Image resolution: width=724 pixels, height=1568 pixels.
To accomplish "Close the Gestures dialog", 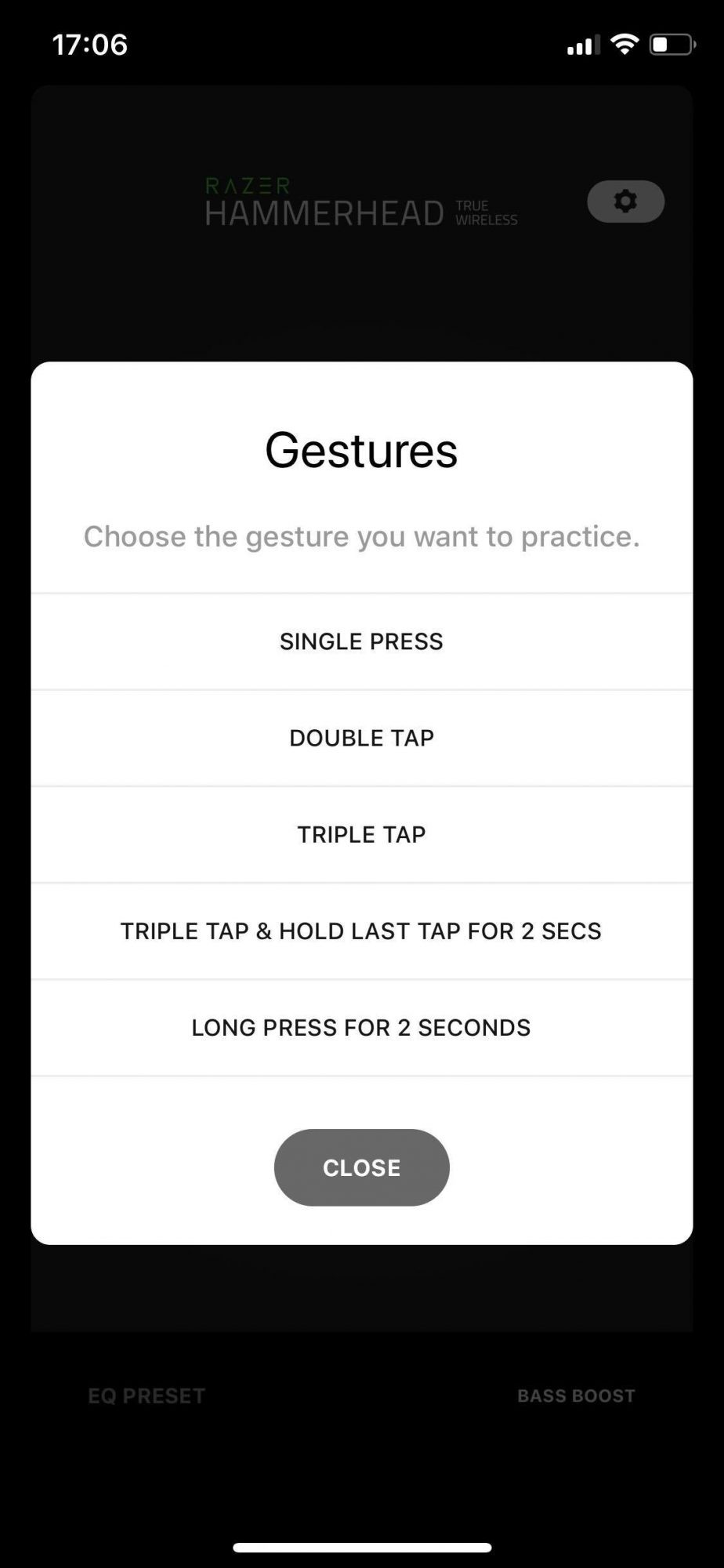I will [x=361, y=1167].
